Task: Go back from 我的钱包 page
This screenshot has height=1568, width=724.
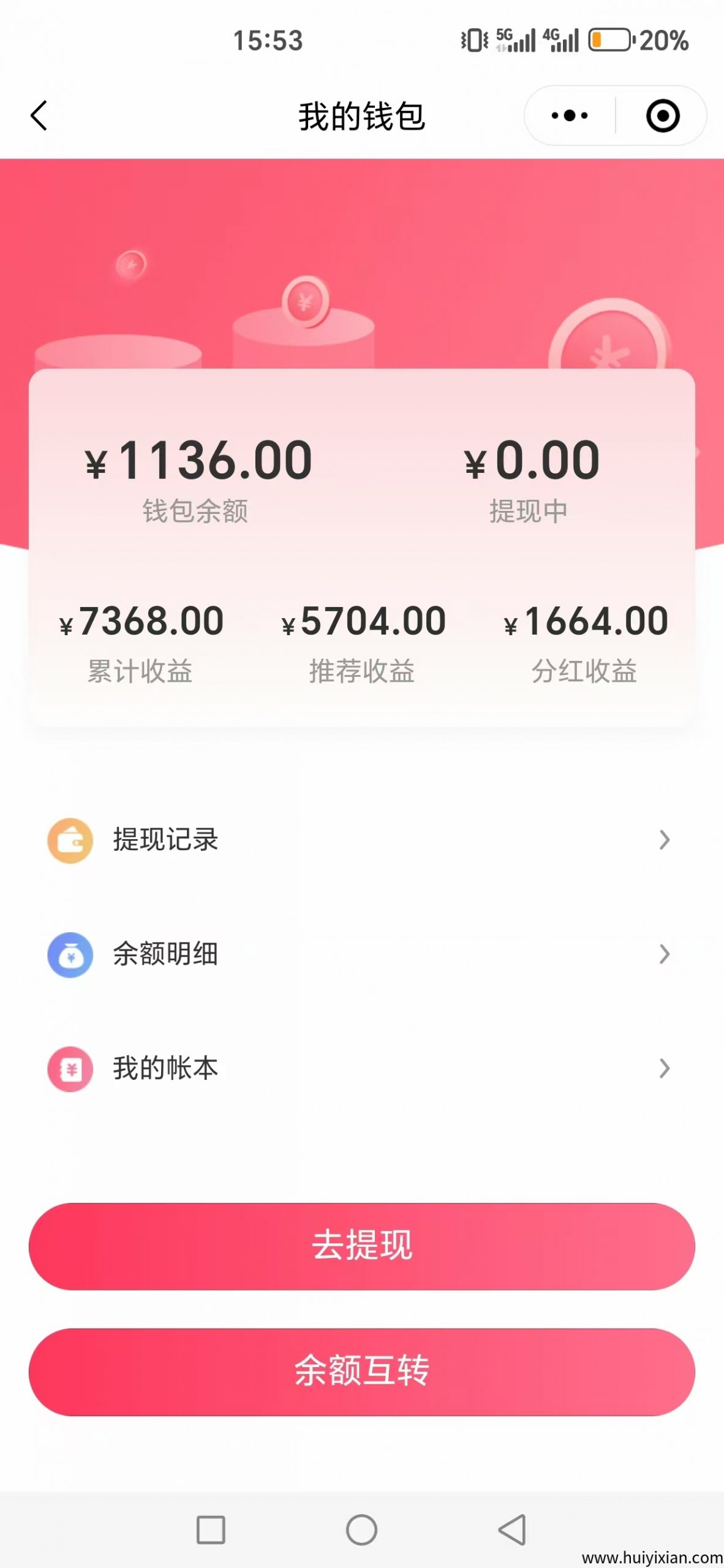Action: (x=39, y=116)
